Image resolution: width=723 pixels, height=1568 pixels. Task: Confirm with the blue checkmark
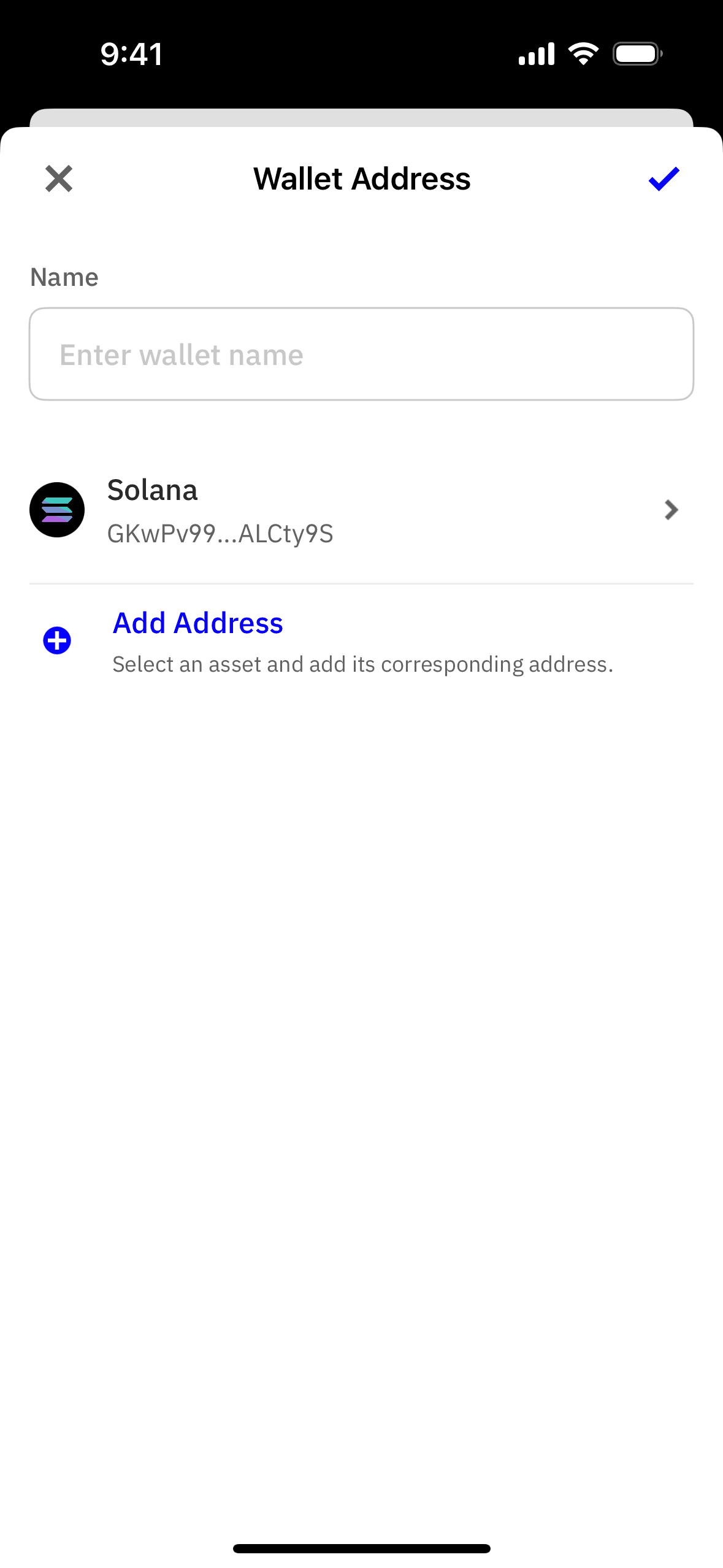(664, 179)
